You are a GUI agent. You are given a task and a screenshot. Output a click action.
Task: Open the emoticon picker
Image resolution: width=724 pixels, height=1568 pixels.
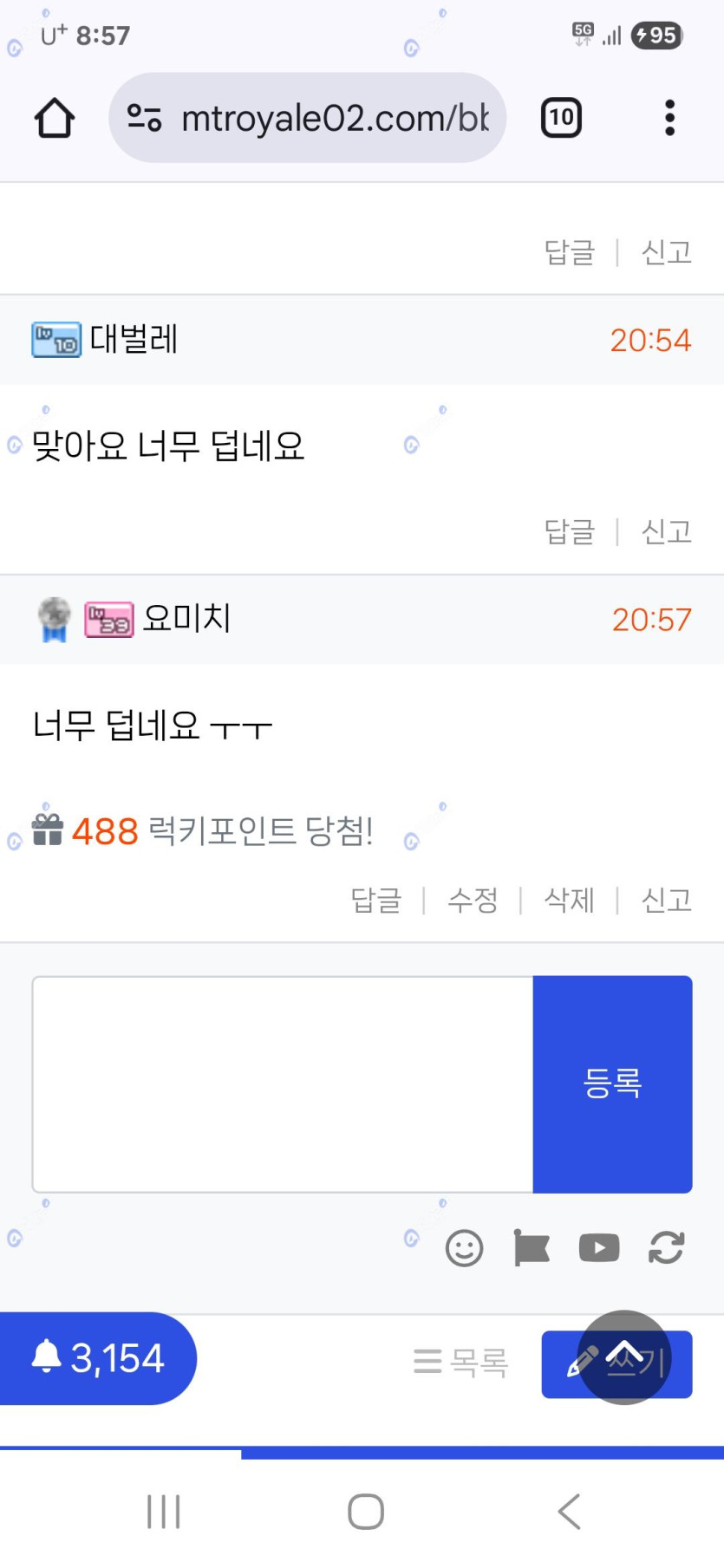(464, 1249)
